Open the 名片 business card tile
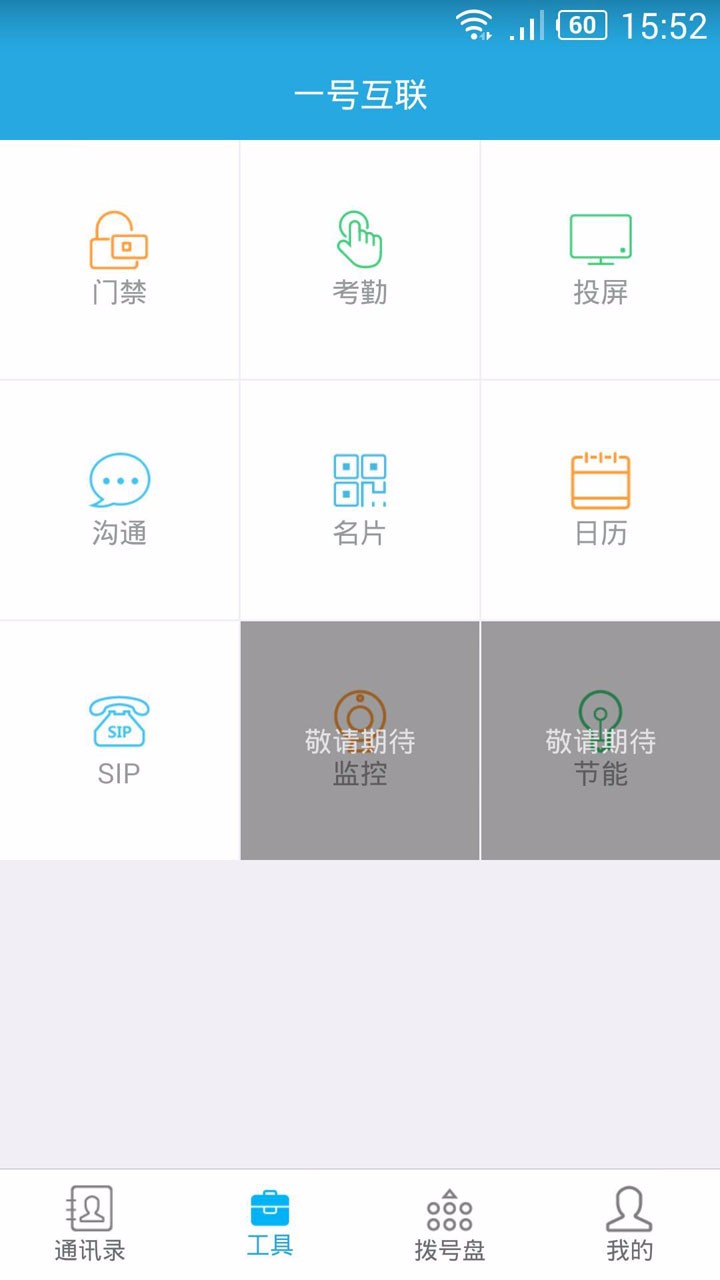Screen dimensions: 720x1280 coord(360,500)
